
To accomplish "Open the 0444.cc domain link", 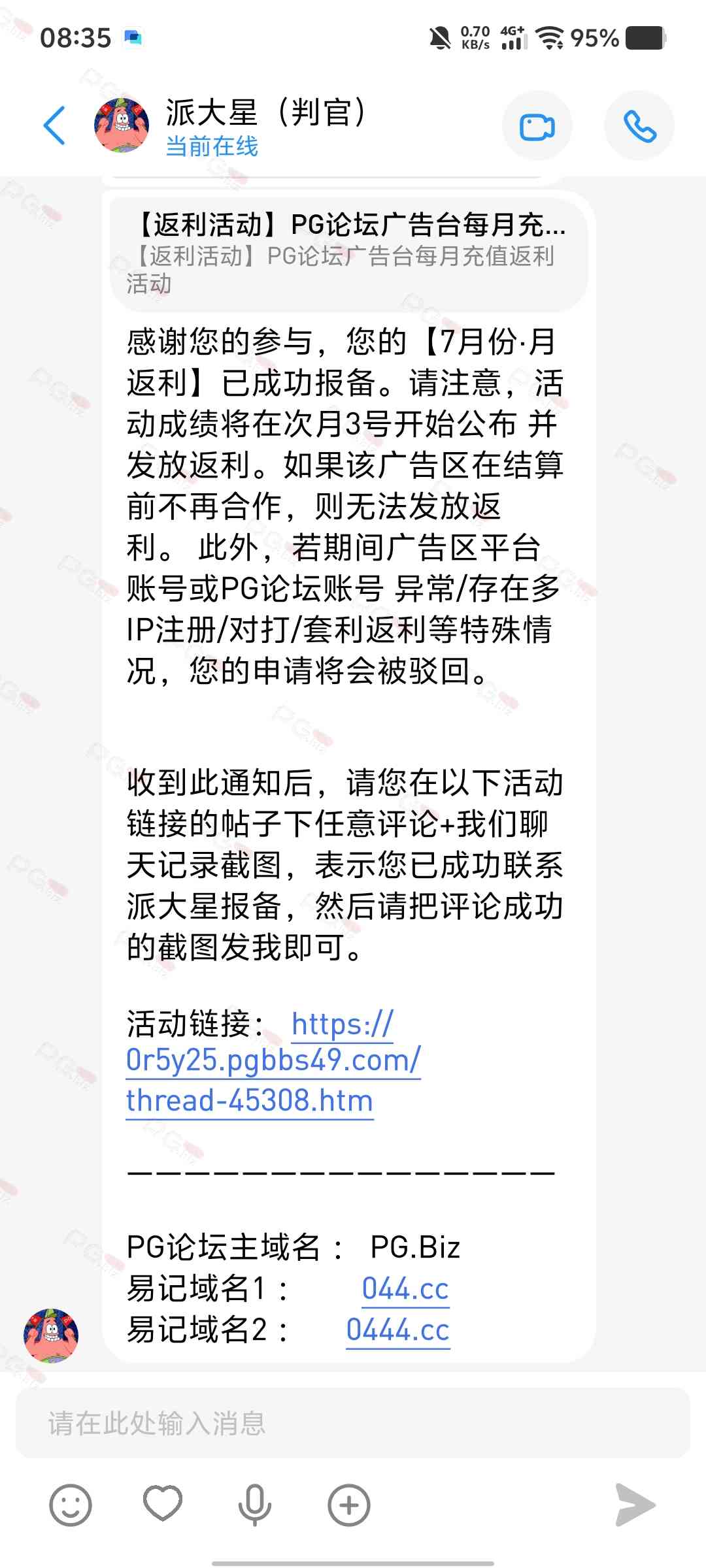I will 397,1330.
